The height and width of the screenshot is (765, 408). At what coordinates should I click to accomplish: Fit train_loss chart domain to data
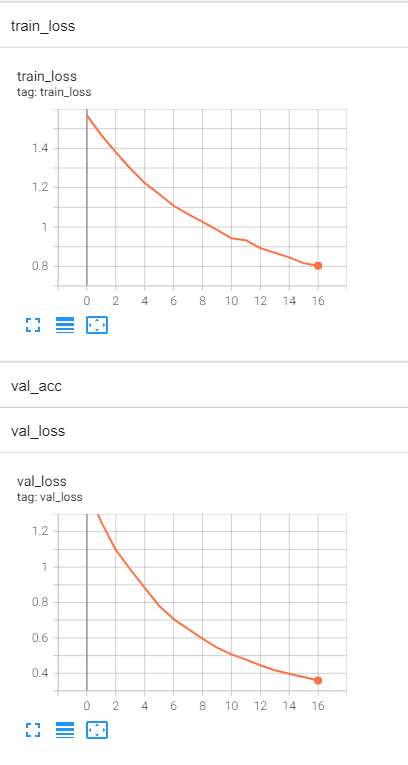click(97, 325)
